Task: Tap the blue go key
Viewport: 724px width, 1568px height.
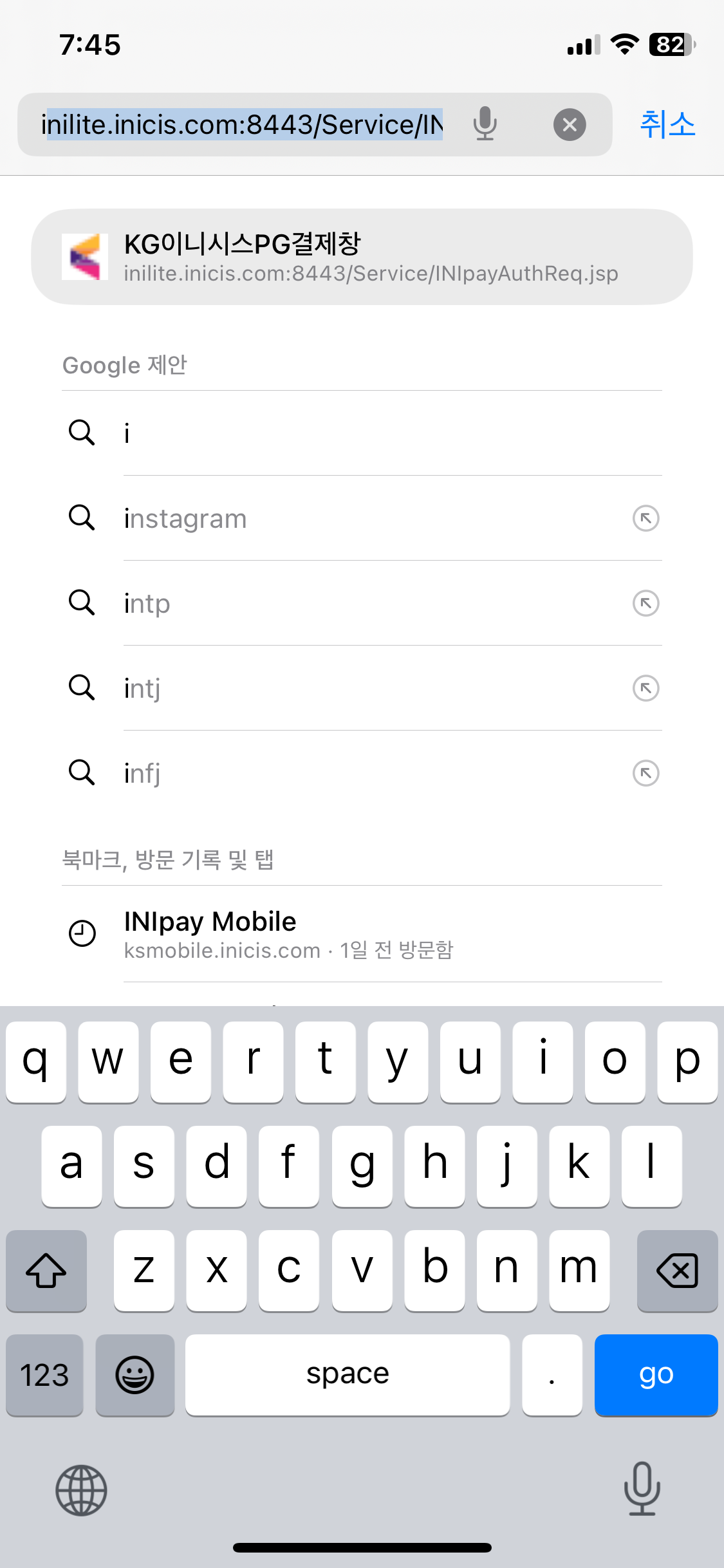Action: pyautogui.click(x=656, y=1375)
